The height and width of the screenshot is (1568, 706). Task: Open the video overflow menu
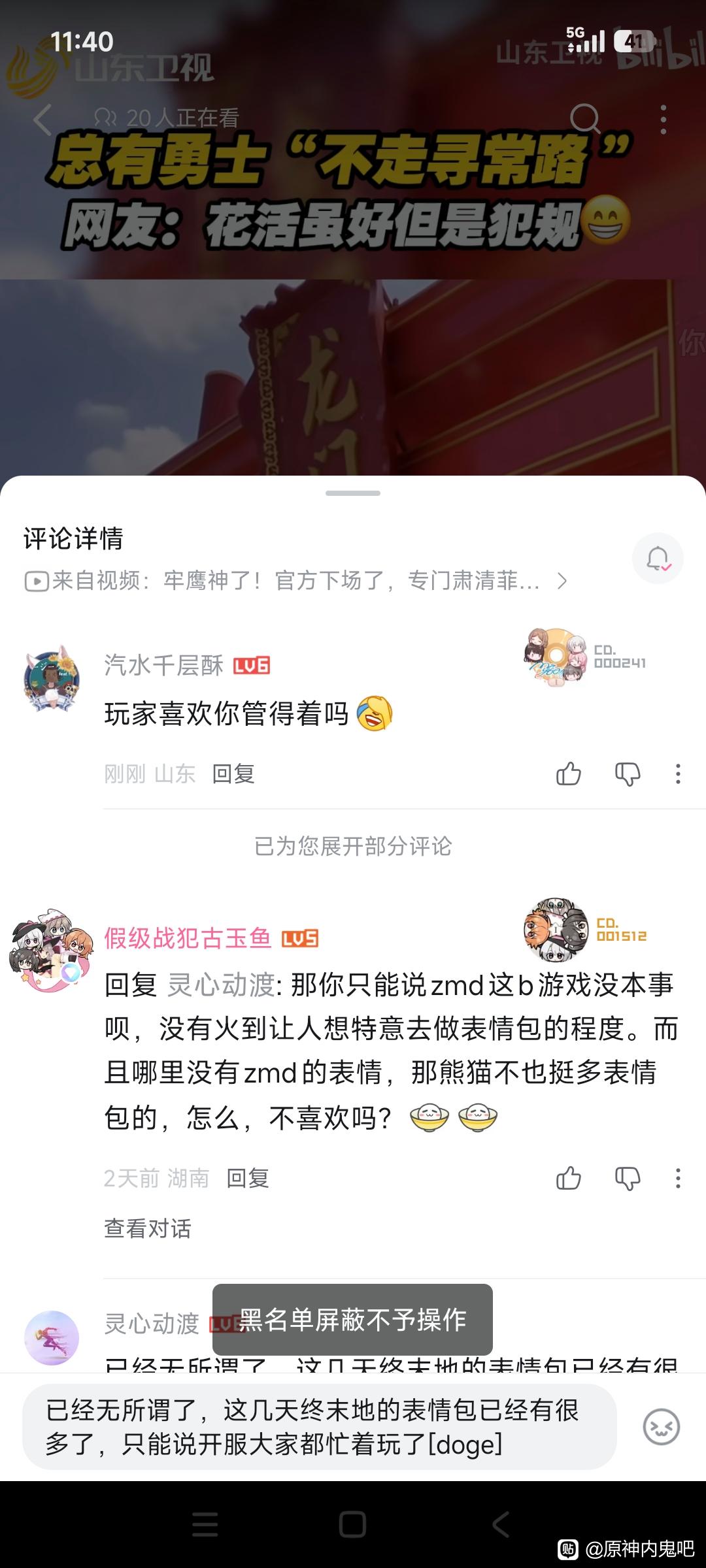tap(664, 120)
